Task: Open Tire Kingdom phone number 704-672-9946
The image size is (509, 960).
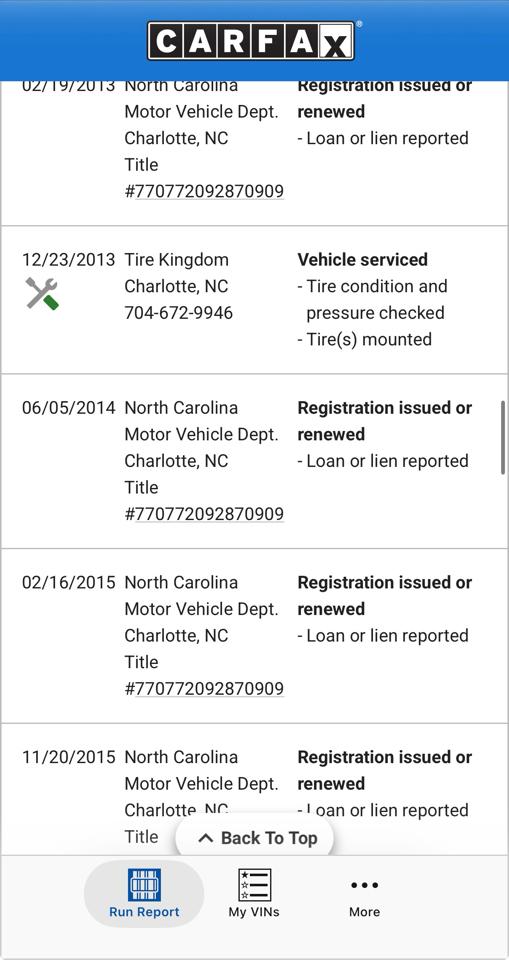Action: (179, 313)
